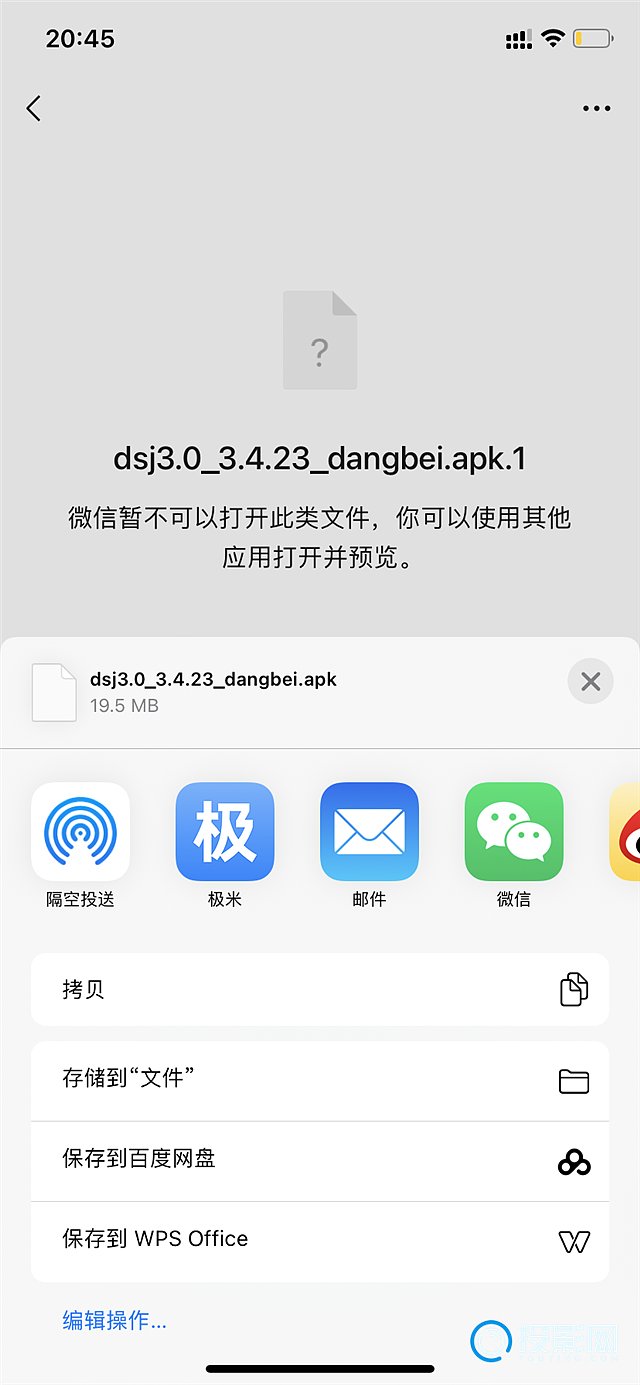Save the file to WPS Office
The image size is (640, 1385).
320,1241
